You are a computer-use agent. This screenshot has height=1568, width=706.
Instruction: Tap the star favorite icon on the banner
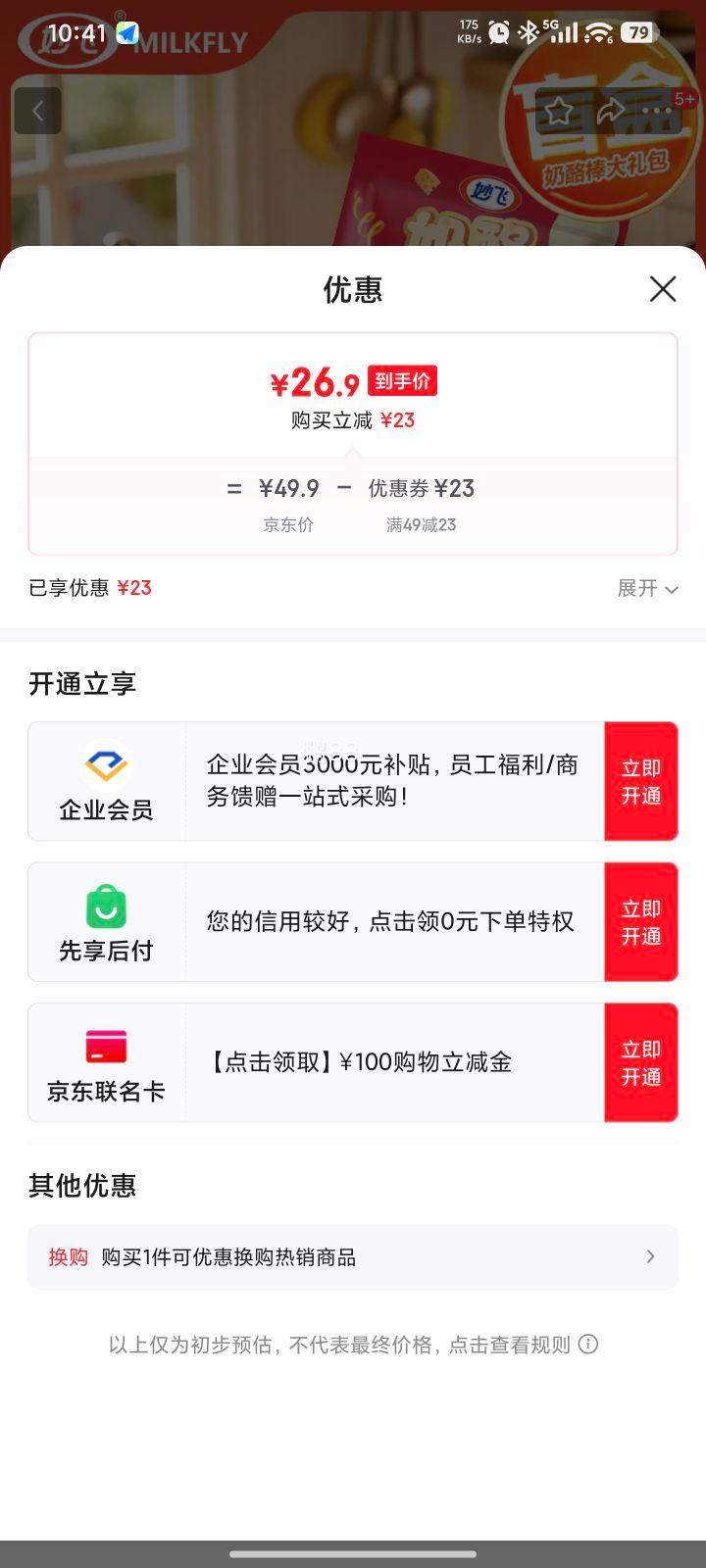coord(560,112)
